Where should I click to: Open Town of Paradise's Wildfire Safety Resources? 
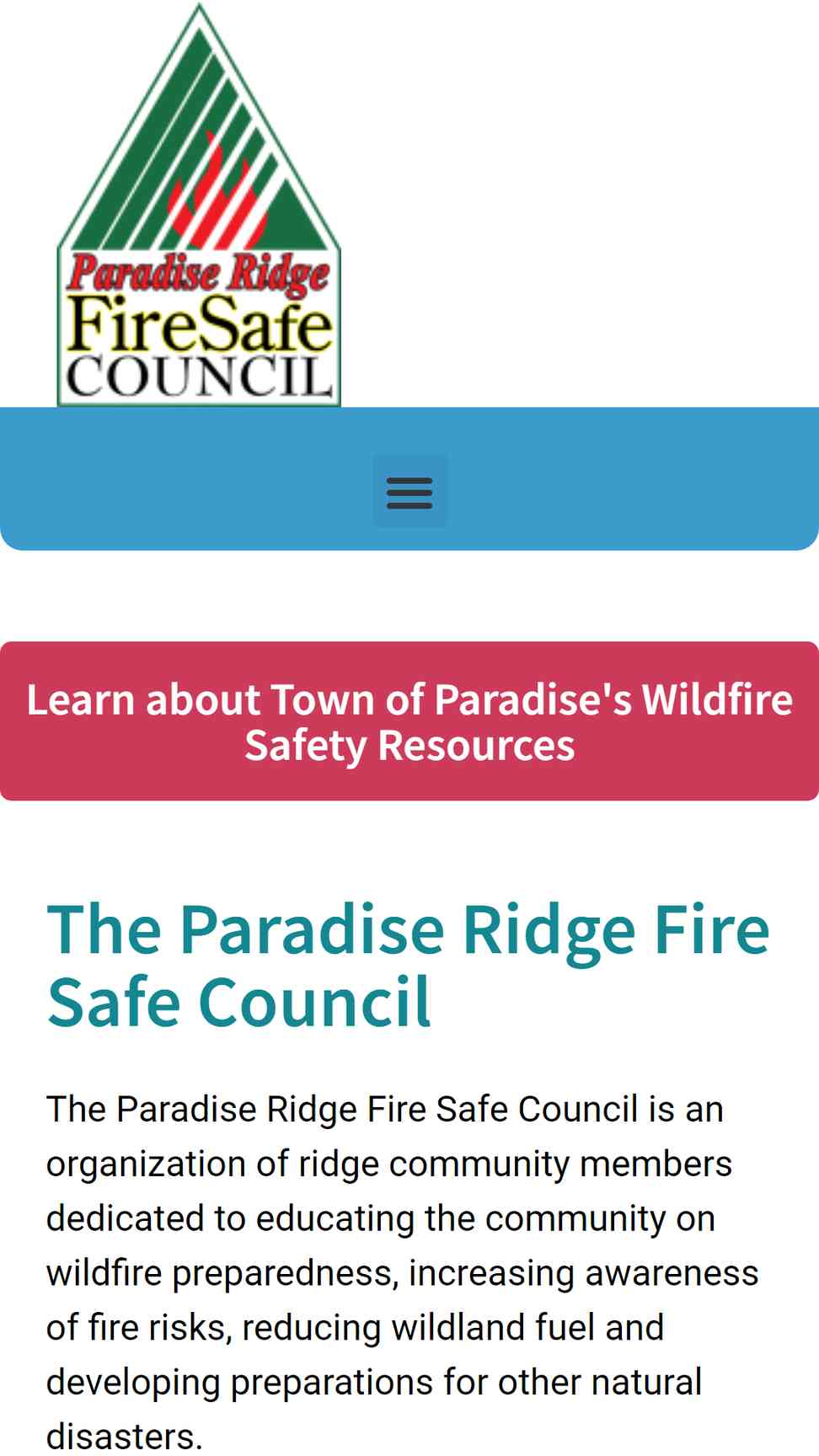[409, 721]
